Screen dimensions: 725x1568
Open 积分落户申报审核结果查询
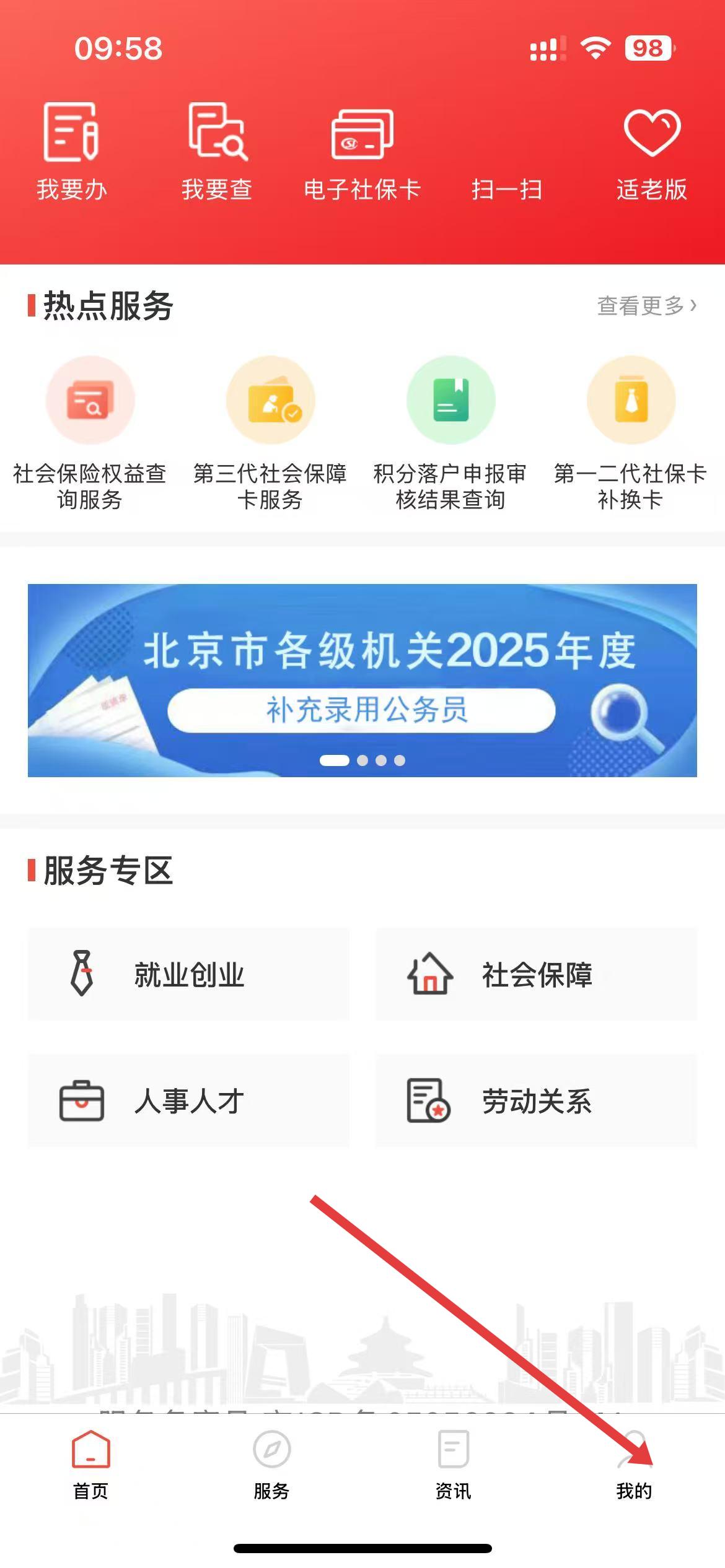coord(450,433)
